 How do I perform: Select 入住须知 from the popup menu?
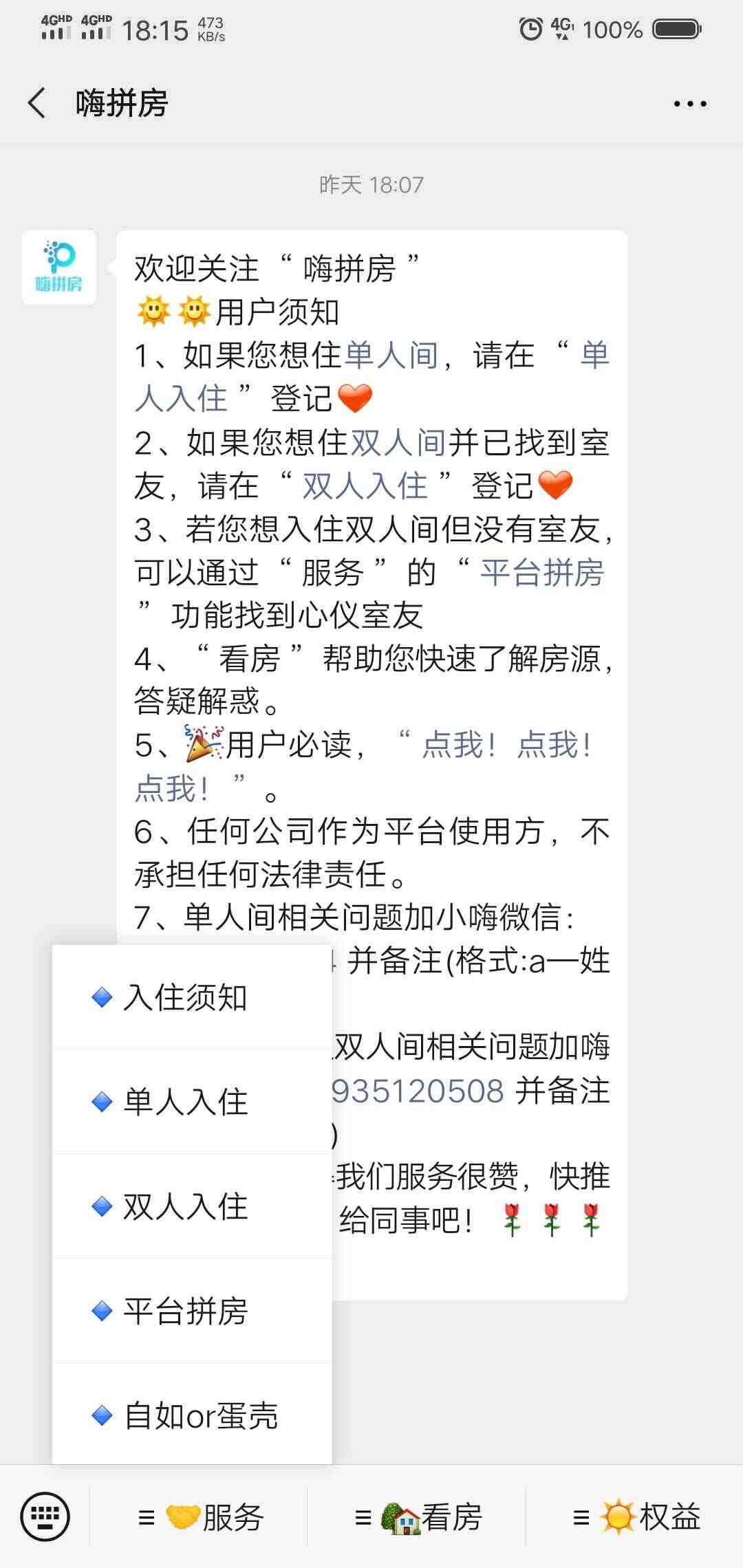tap(192, 997)
